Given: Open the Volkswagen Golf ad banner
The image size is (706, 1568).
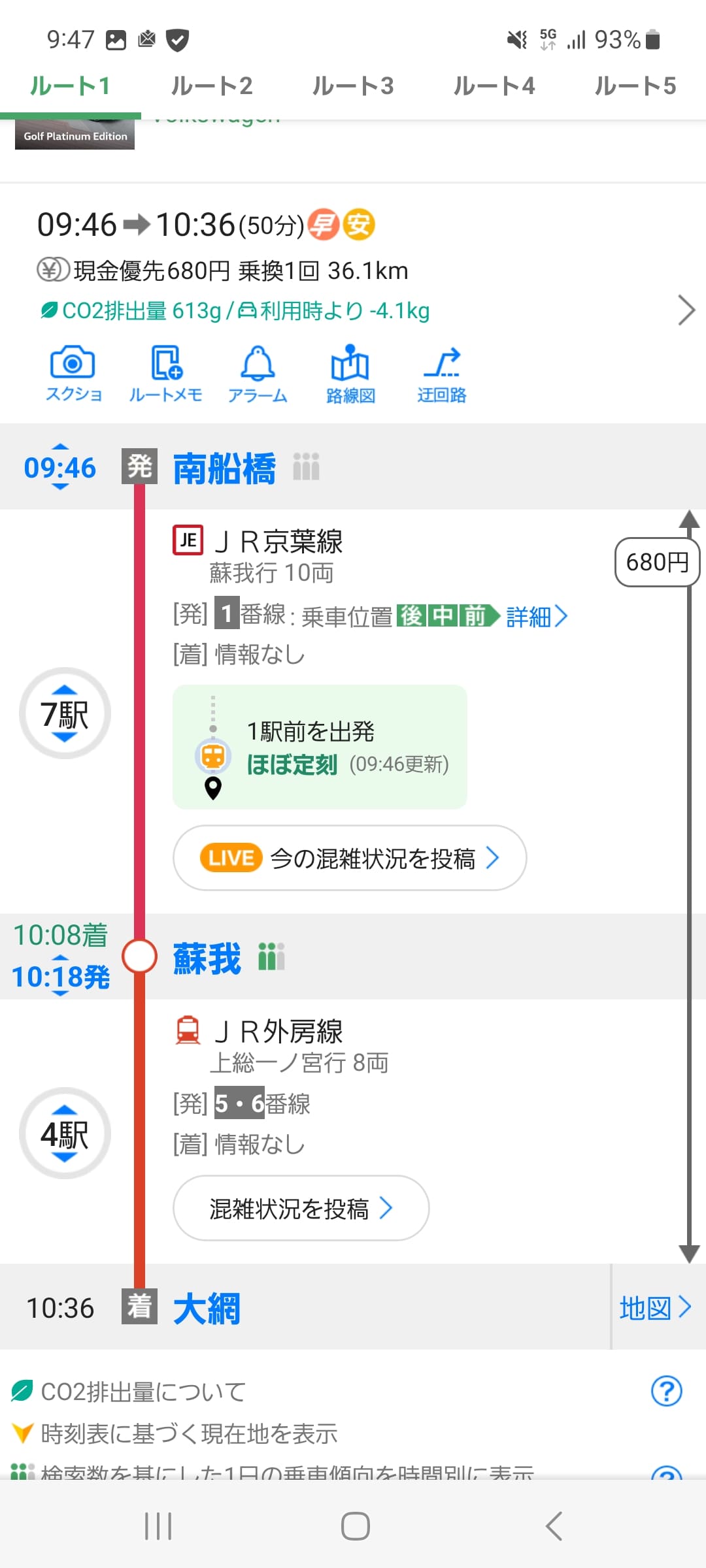Looking at the screenshot, I should 75,135.
